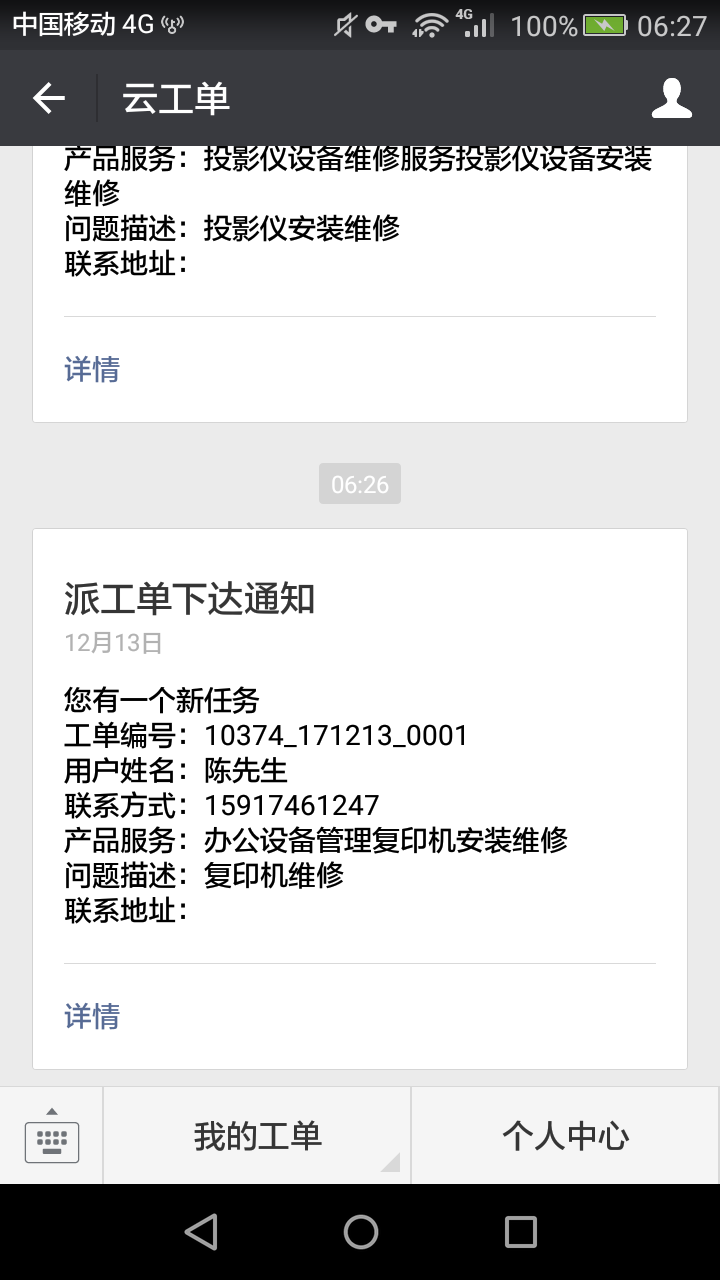Viewport: 720px width, 1280px height.
Task: Switch to keyboard input mode
Action: tap(52, 1136)
